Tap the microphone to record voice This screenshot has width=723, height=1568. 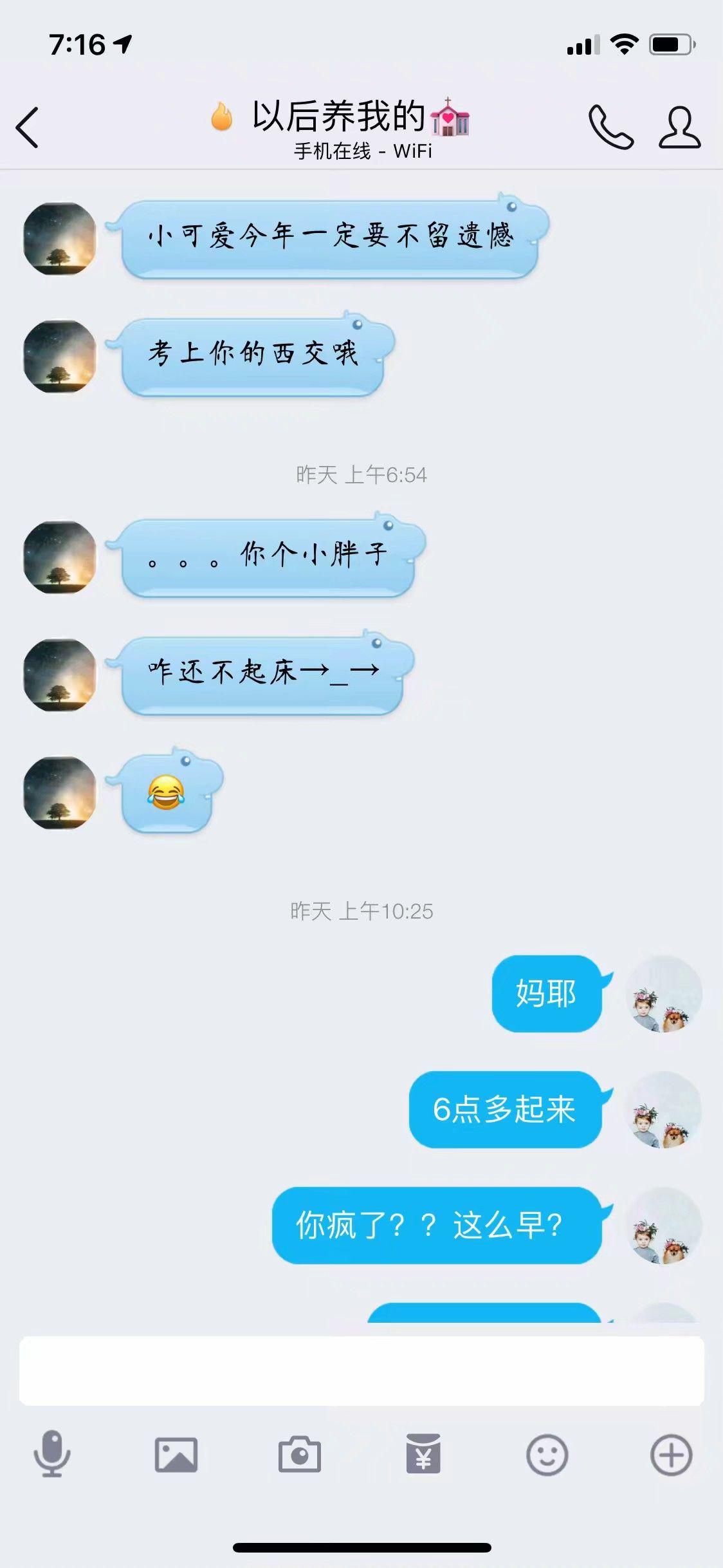pos(52,1455)
